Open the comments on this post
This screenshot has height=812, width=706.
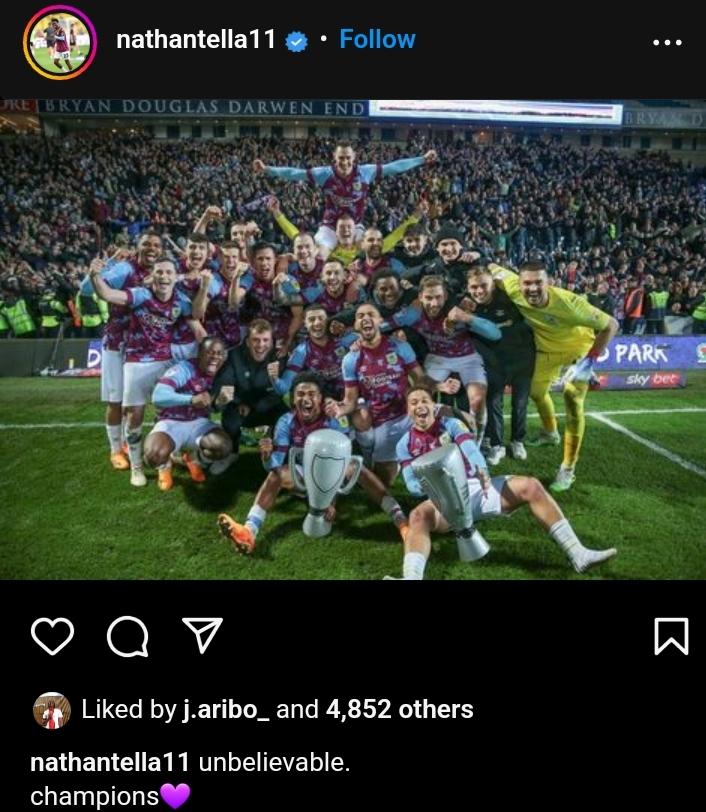coord(127,636)
